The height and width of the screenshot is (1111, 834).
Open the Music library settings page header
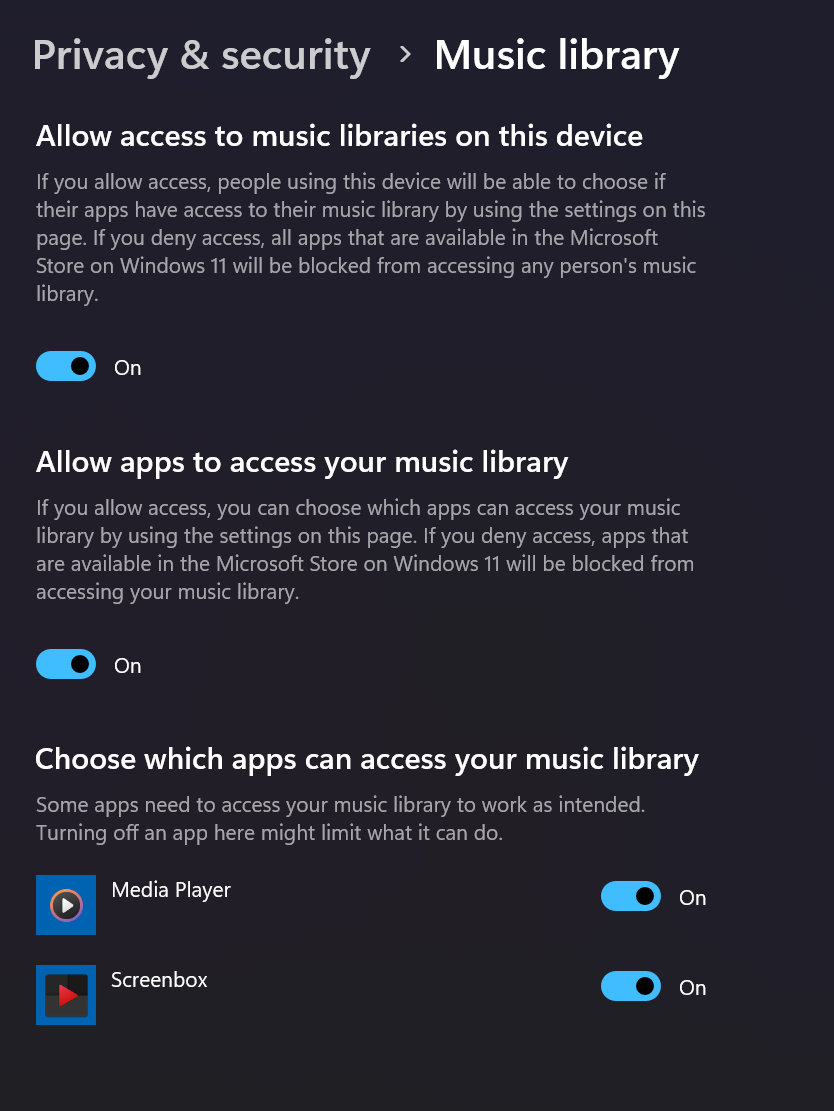tap(556, 56)
